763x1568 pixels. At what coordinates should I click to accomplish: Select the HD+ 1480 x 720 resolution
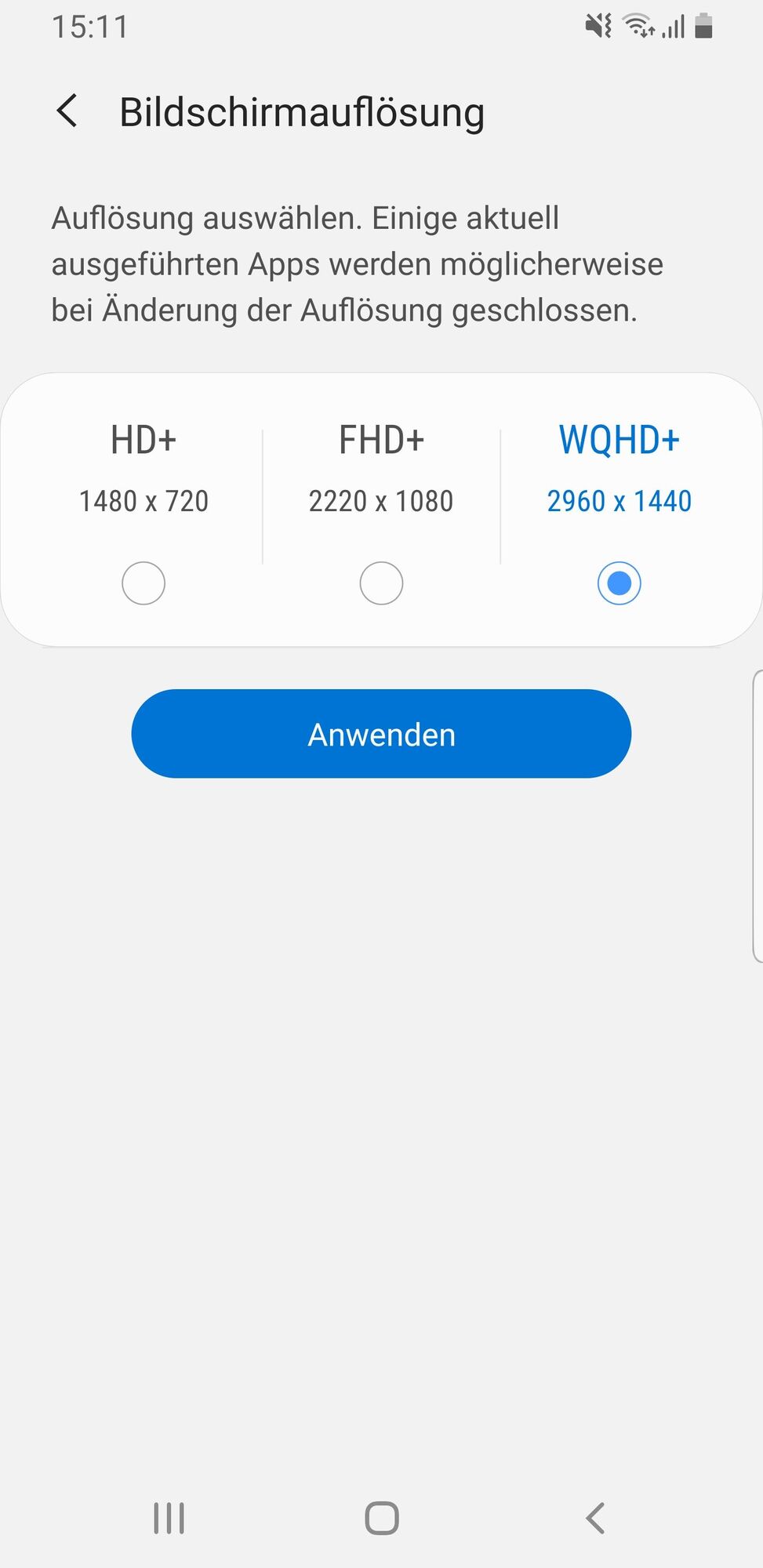(144, 583)
